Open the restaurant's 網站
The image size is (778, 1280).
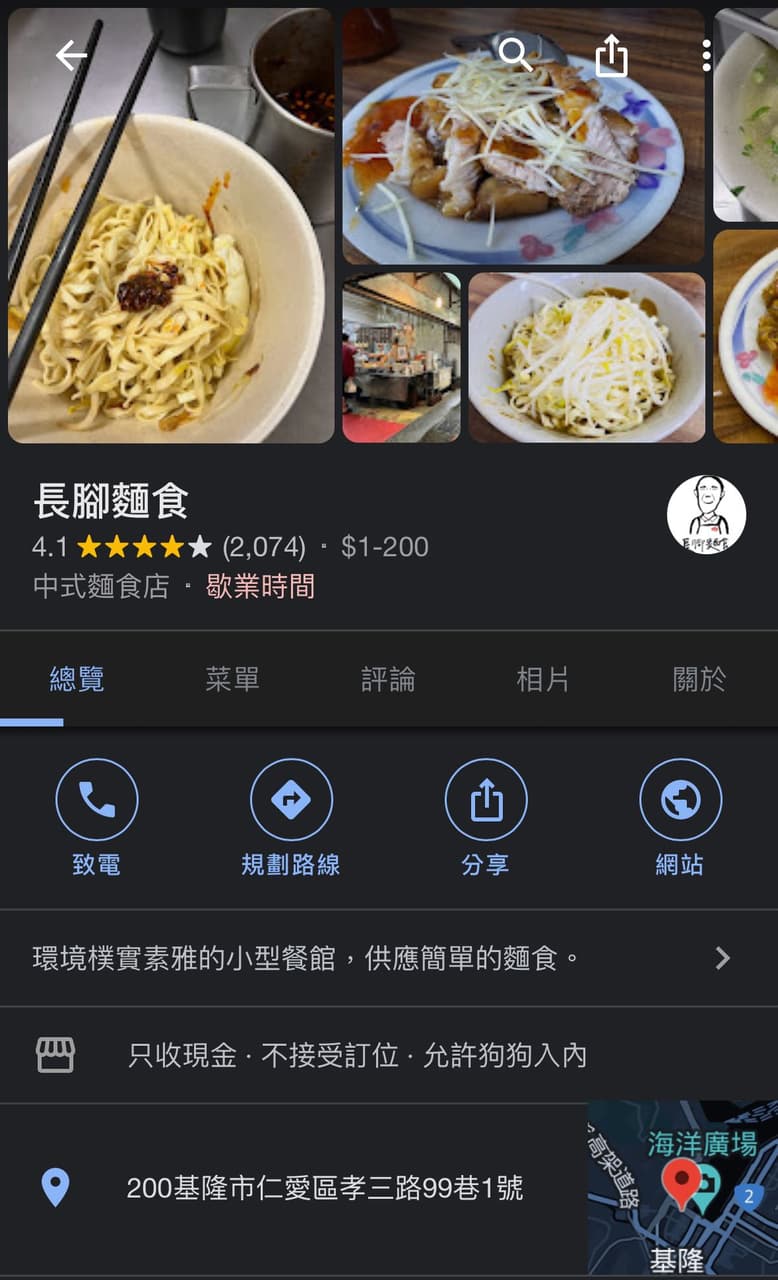[x=680, y=818]
